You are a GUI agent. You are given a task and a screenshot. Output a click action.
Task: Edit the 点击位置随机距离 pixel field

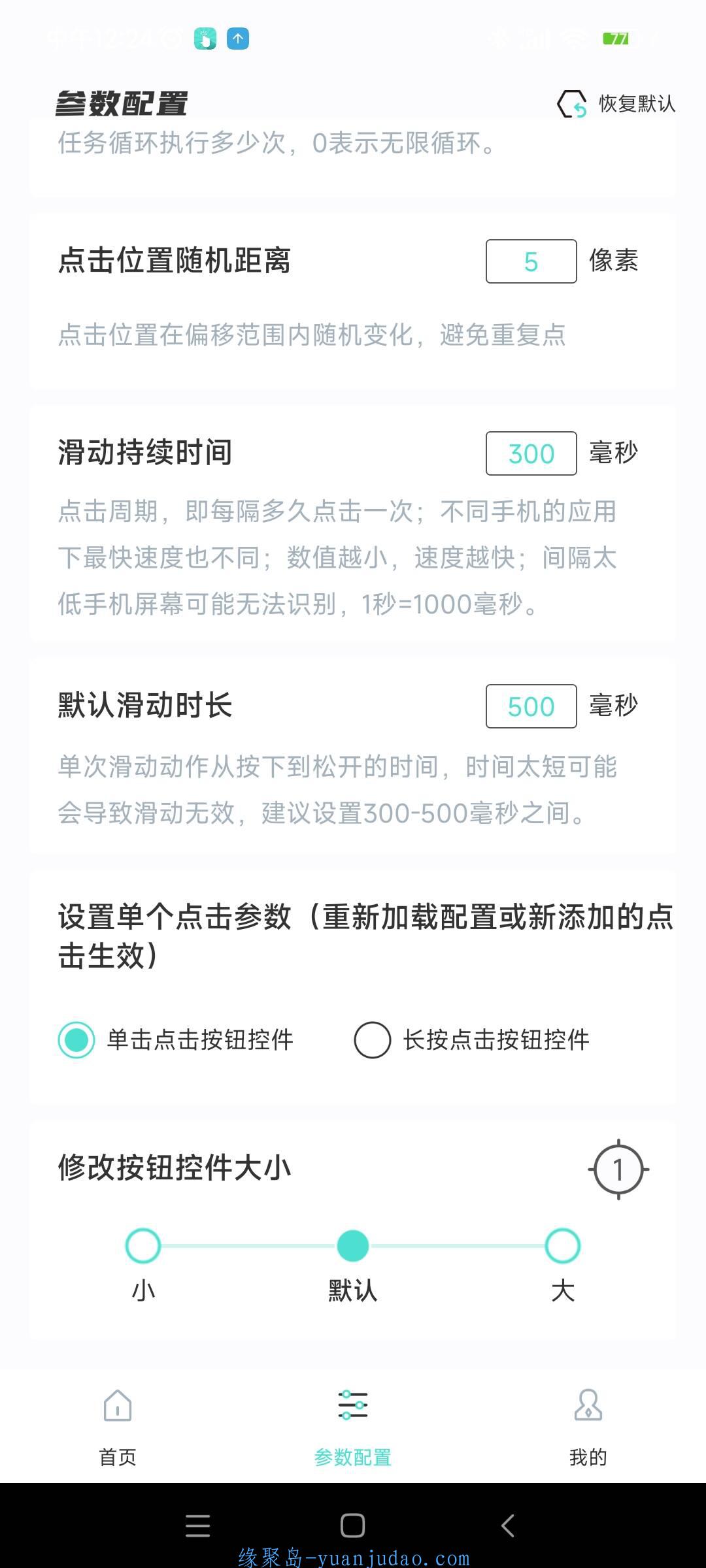pyautogui.click(x=531, y=261)
